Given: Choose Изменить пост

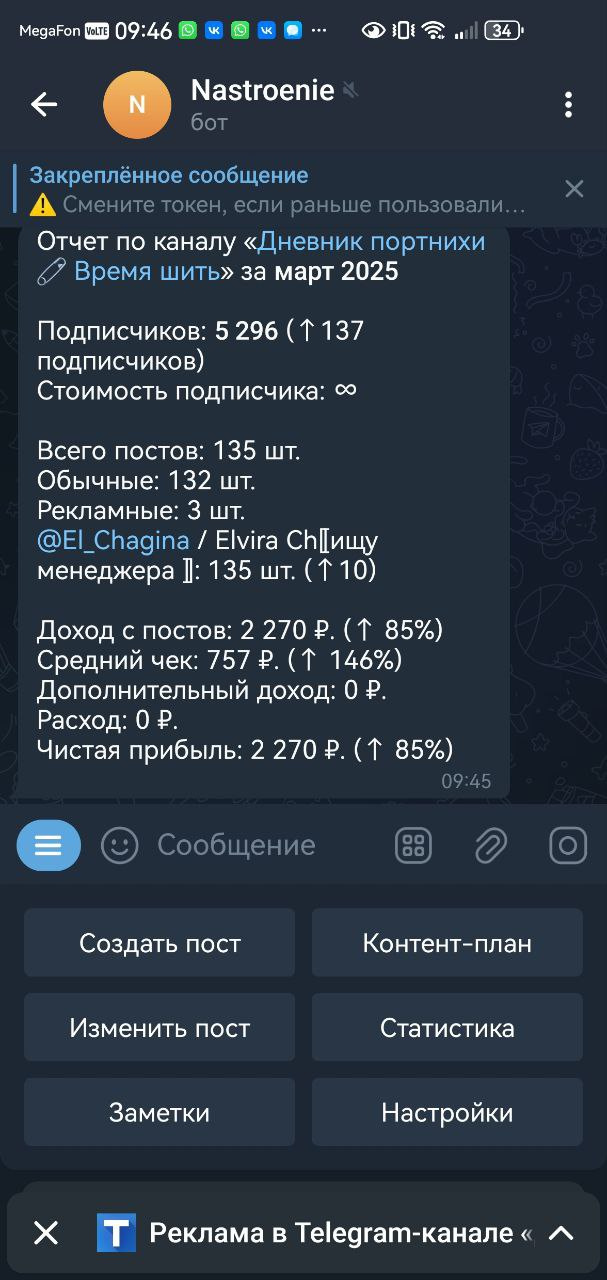Looking at the screenshot, I should click(x=160, y=1028).
